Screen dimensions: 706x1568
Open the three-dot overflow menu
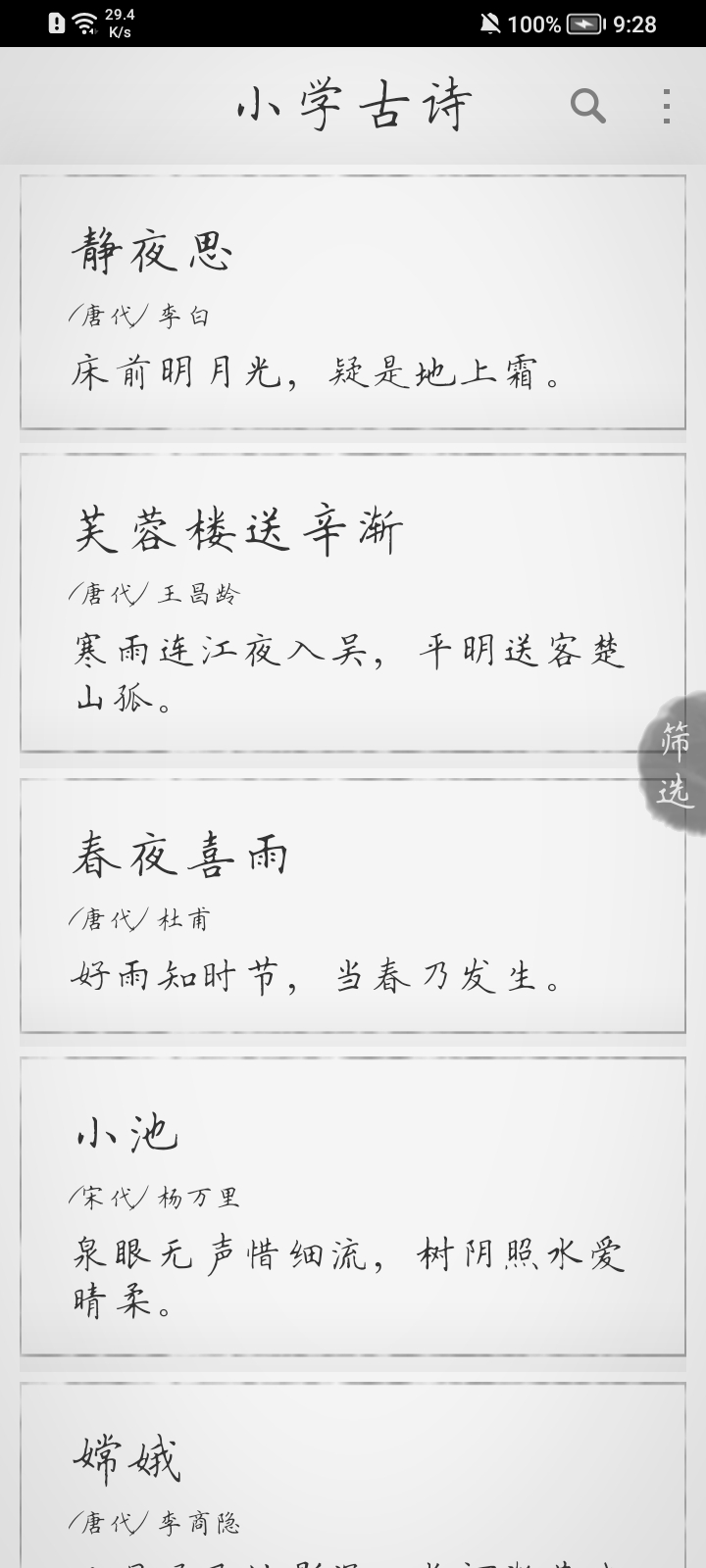666,106
